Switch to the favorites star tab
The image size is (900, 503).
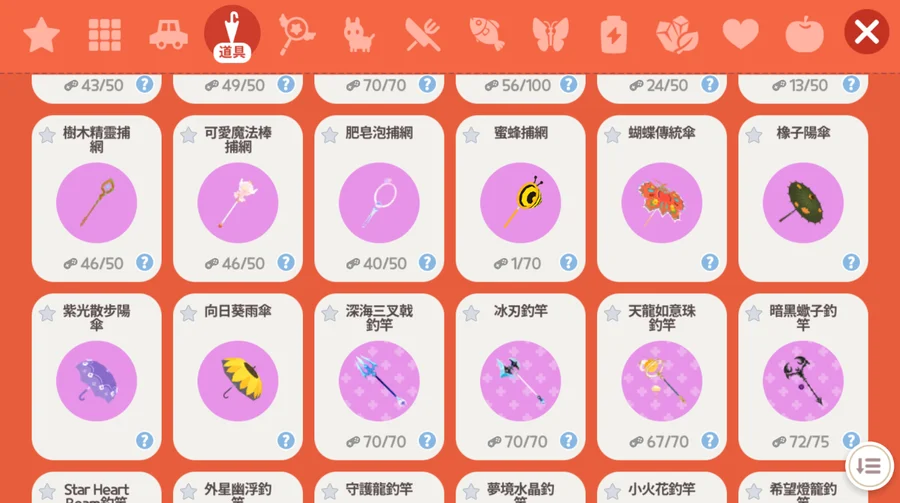click(41, 35)
